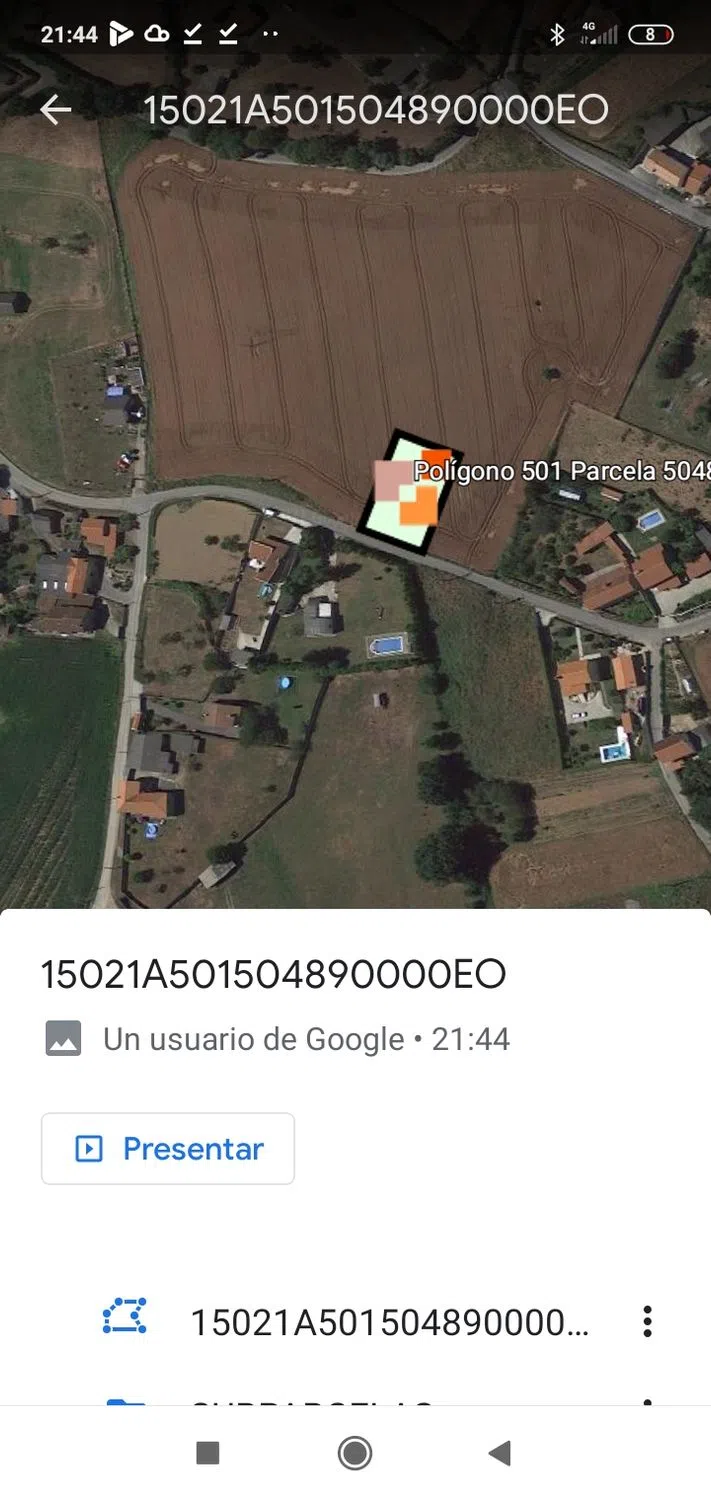The height and width of the screenshot is (1500, 711).
Task: Open the 15021A501504890000… polygon row
Action: click(389, 1322)
